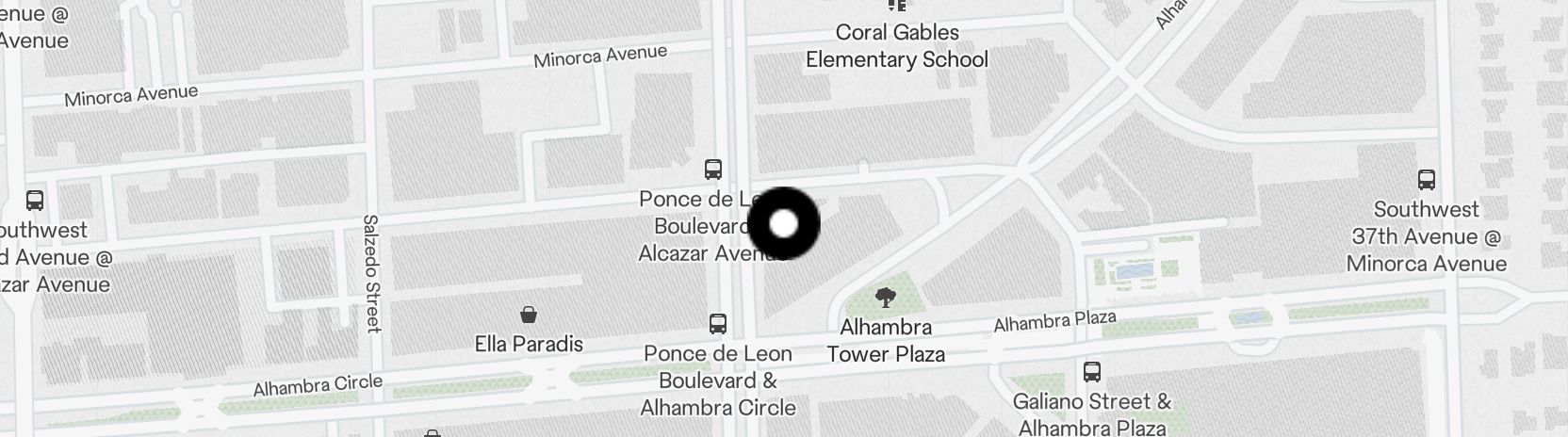1568x437 pixels.
Task: Open Ella Paradis shop marker
Action: [x=529, y=315]
